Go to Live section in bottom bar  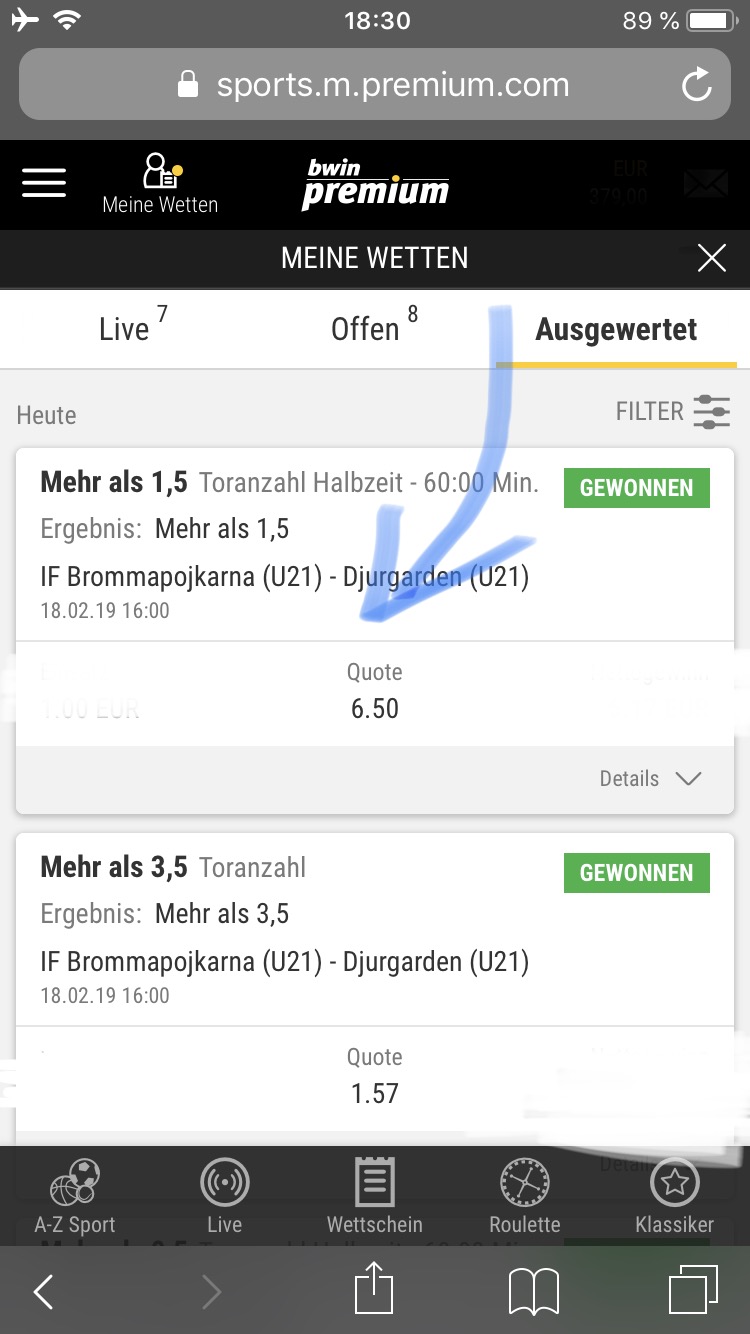[x=225, y=1196]
